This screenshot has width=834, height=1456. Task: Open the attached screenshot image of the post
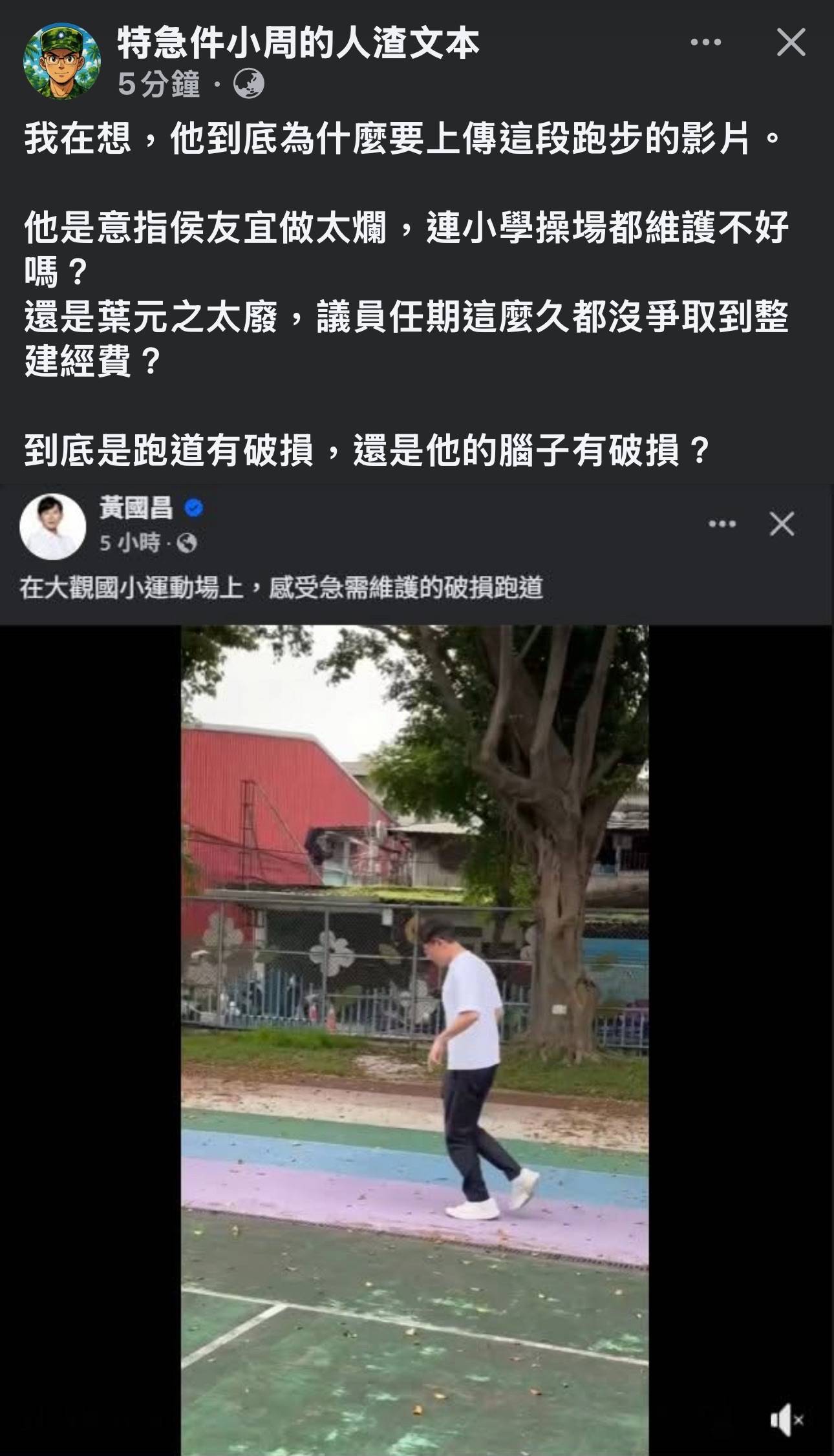coord(415,969)
